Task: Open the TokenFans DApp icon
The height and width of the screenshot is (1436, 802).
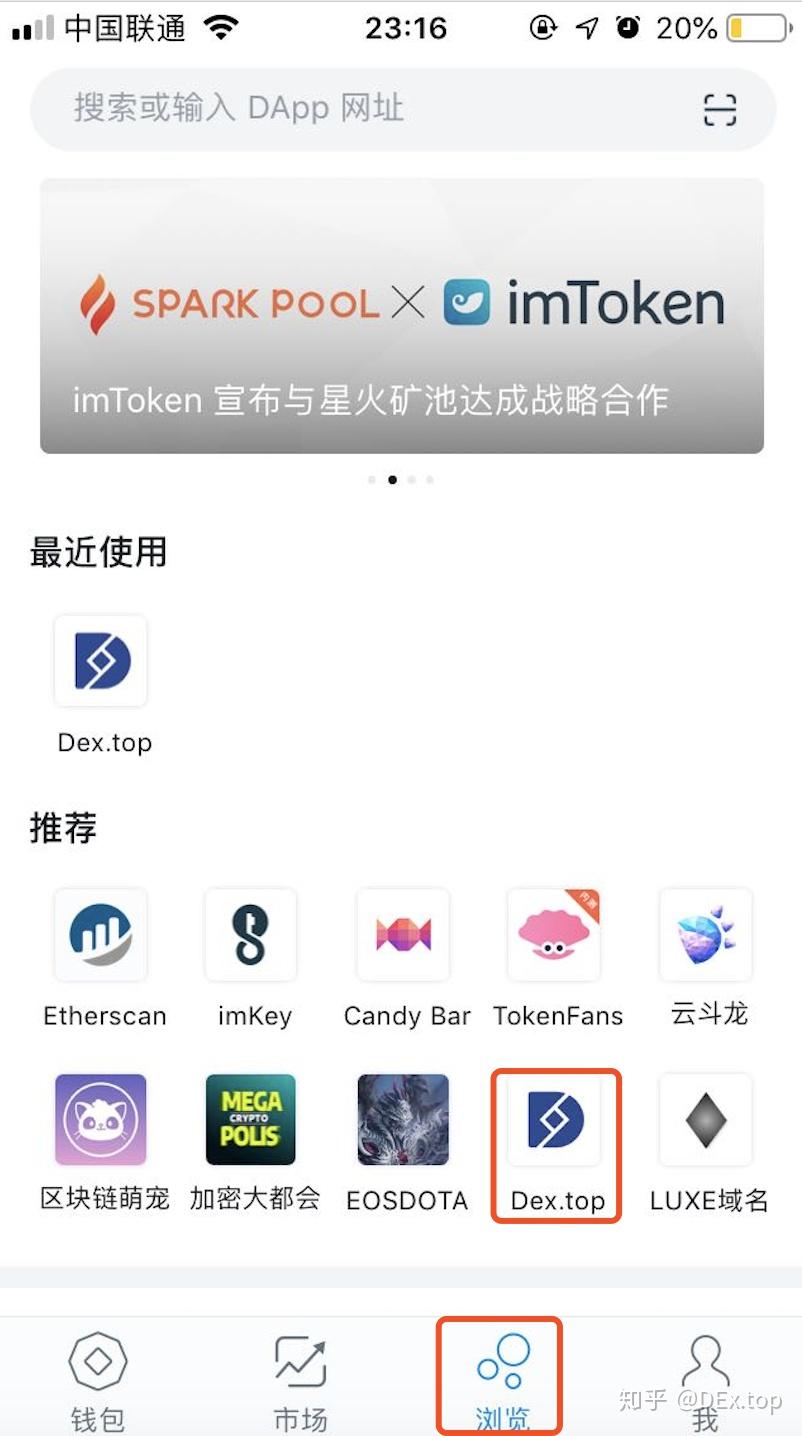Action: point(554,934)
